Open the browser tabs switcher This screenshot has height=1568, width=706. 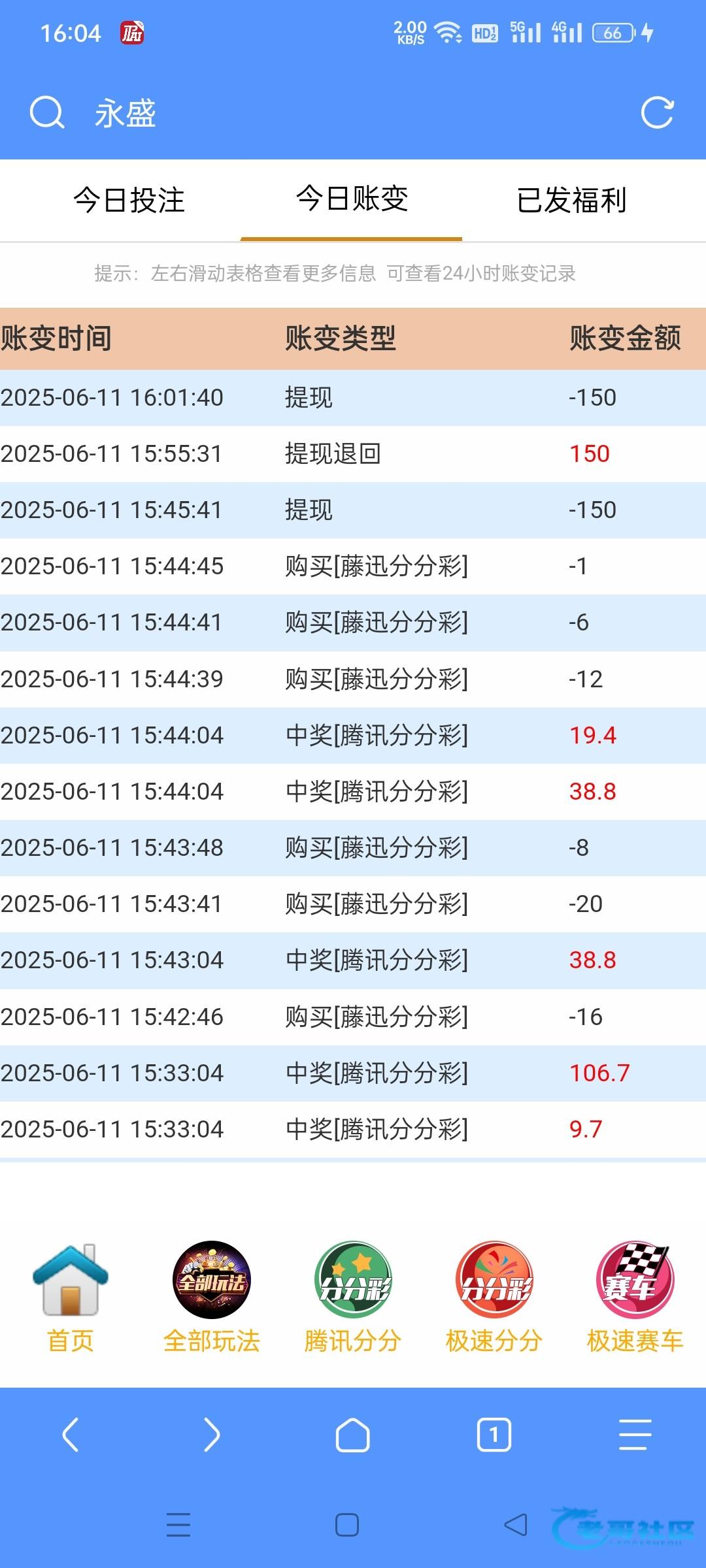pos(494,1435)
